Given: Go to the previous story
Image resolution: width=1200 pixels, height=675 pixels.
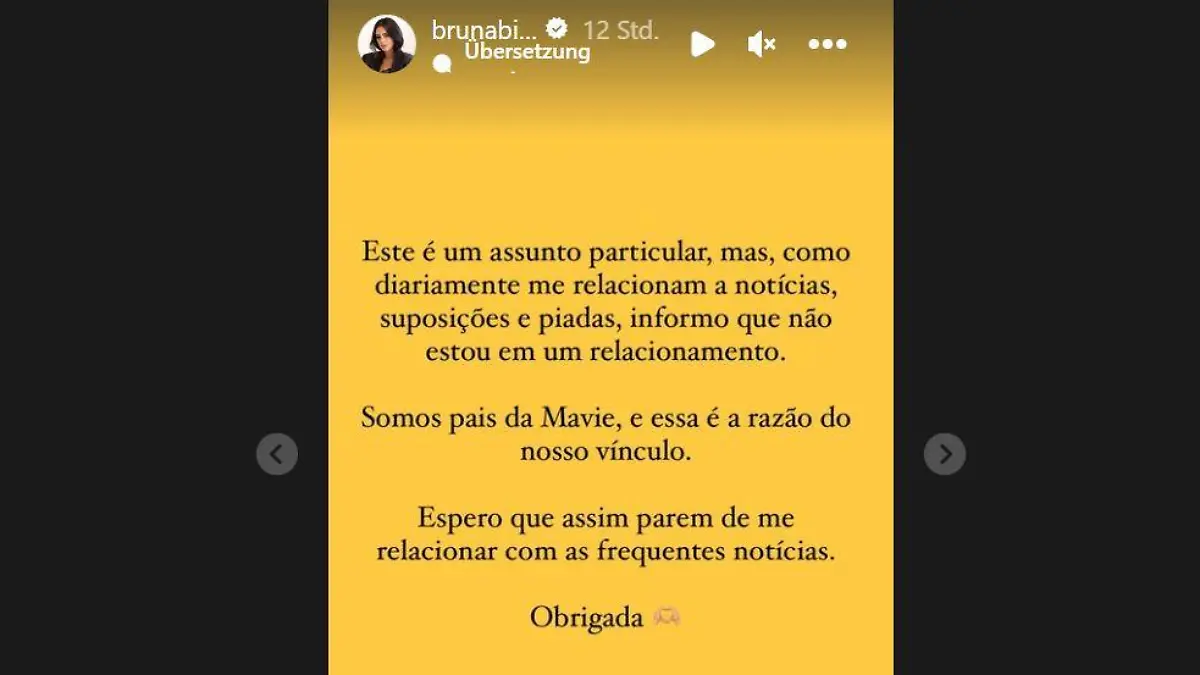Looking at the screenshot, I should tap(277, 454).
